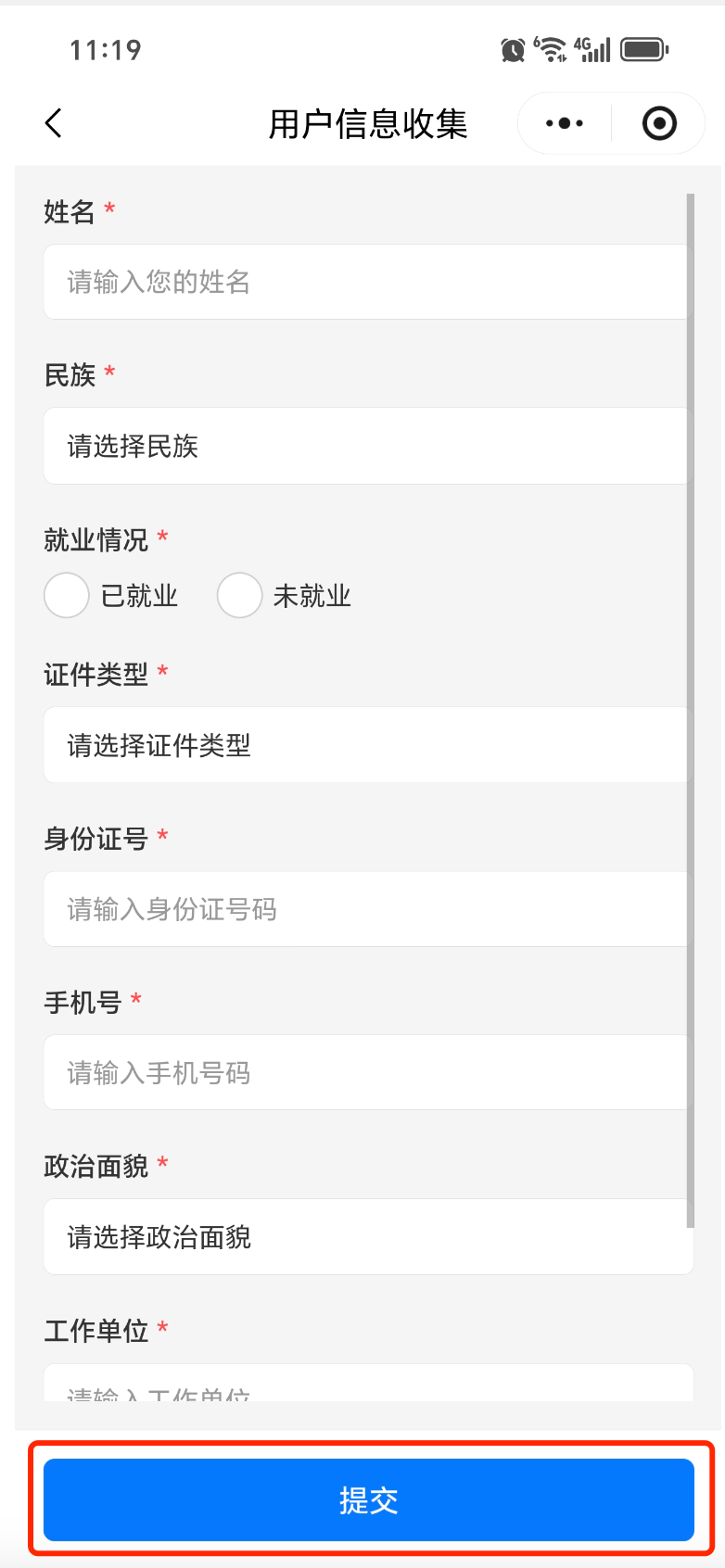The height and width of the screenshot is (1568, 725).
Task: Tap the 4G cellular signal icon
Action: pyautogui.click(x=594, y=51)
